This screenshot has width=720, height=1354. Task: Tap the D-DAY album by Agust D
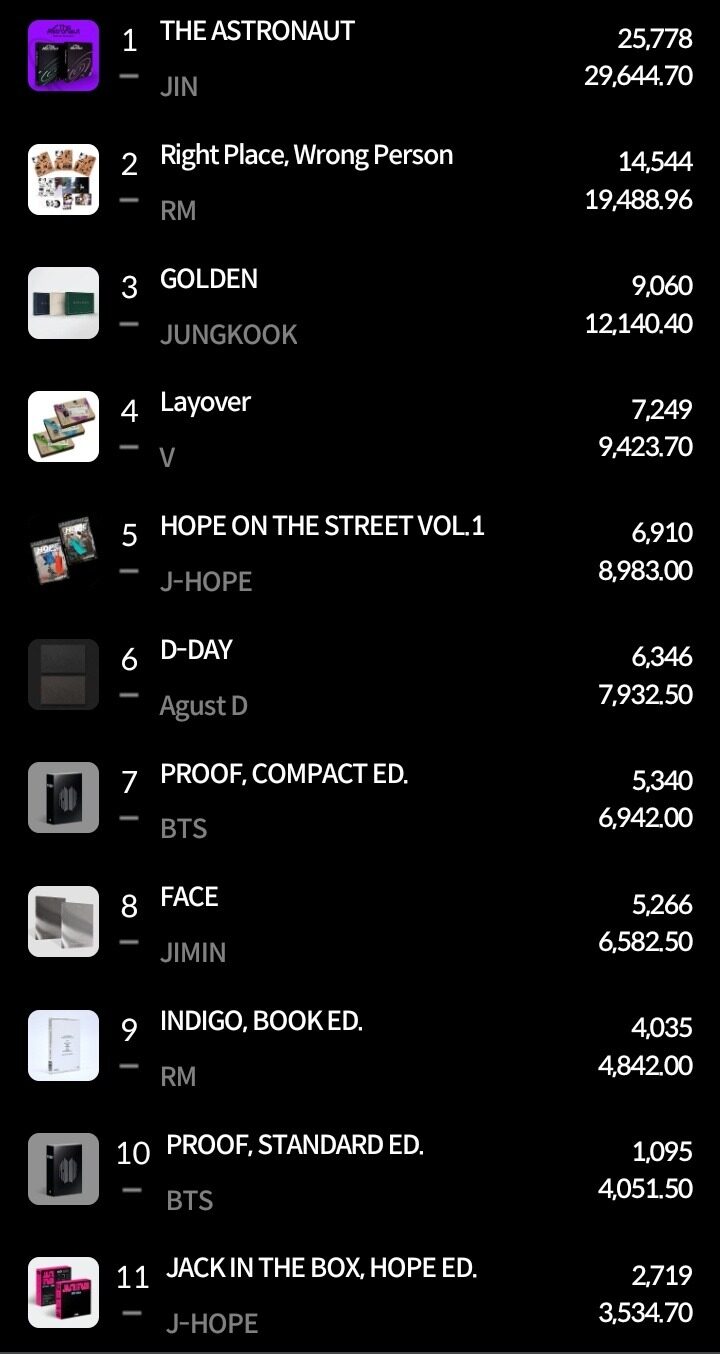click(196, 651)
